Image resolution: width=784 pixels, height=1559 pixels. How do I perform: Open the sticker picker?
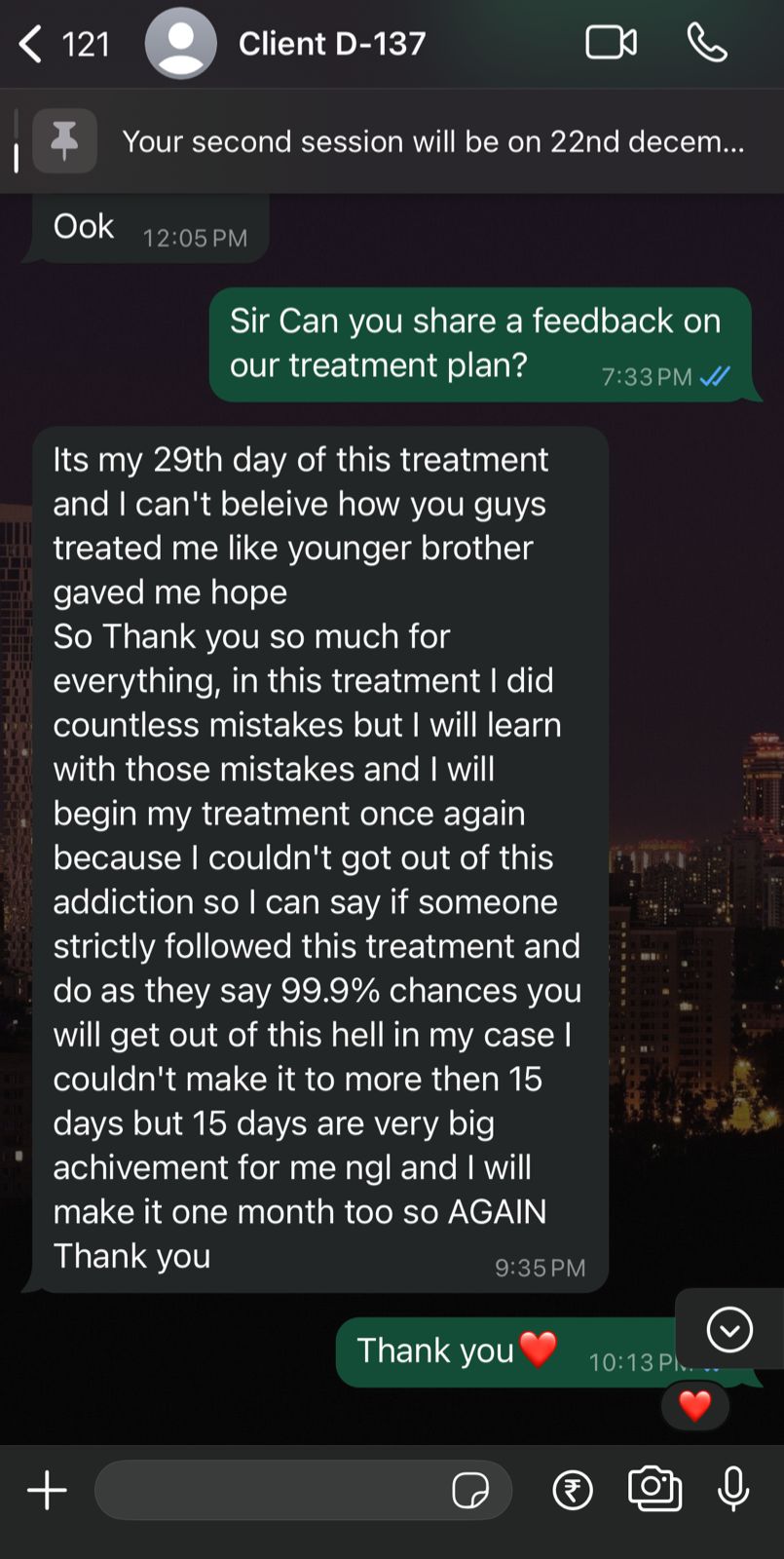point(470,1490)
